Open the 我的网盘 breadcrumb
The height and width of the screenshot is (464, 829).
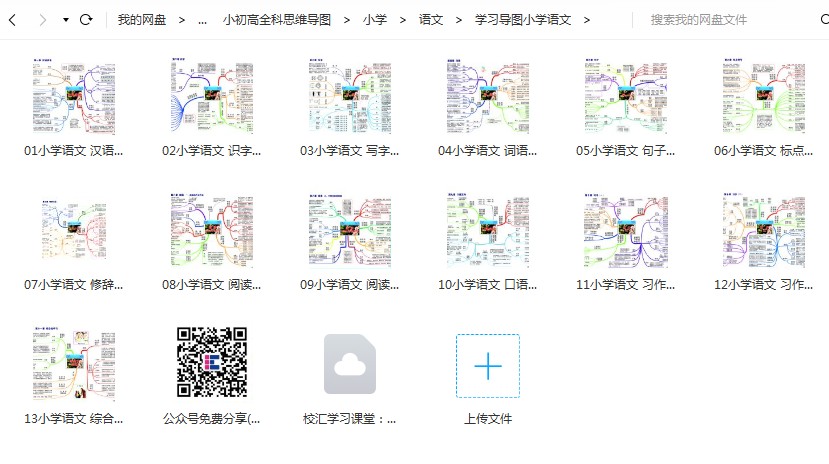point(142,19)
